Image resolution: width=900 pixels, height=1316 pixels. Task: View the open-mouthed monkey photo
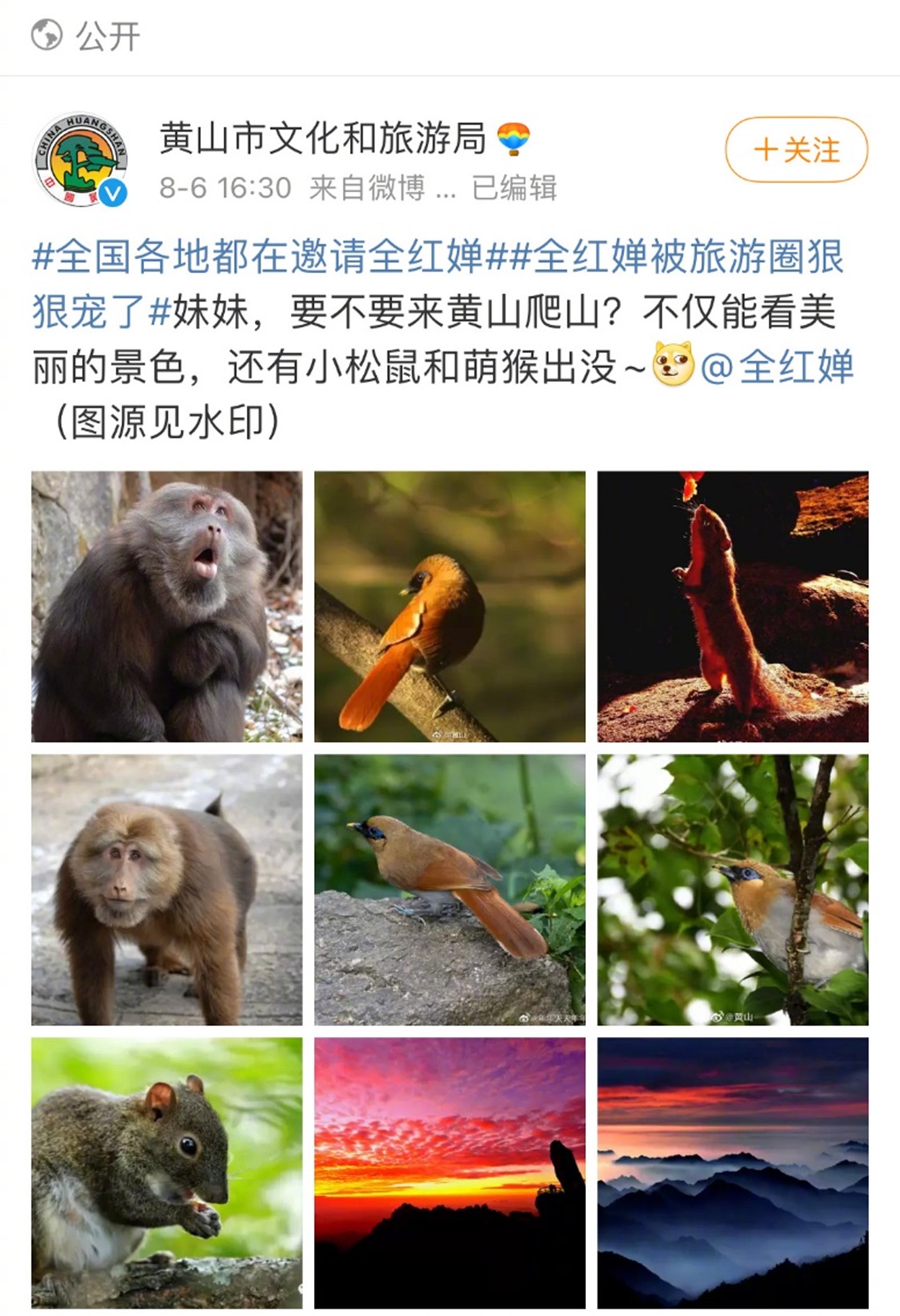167,606
